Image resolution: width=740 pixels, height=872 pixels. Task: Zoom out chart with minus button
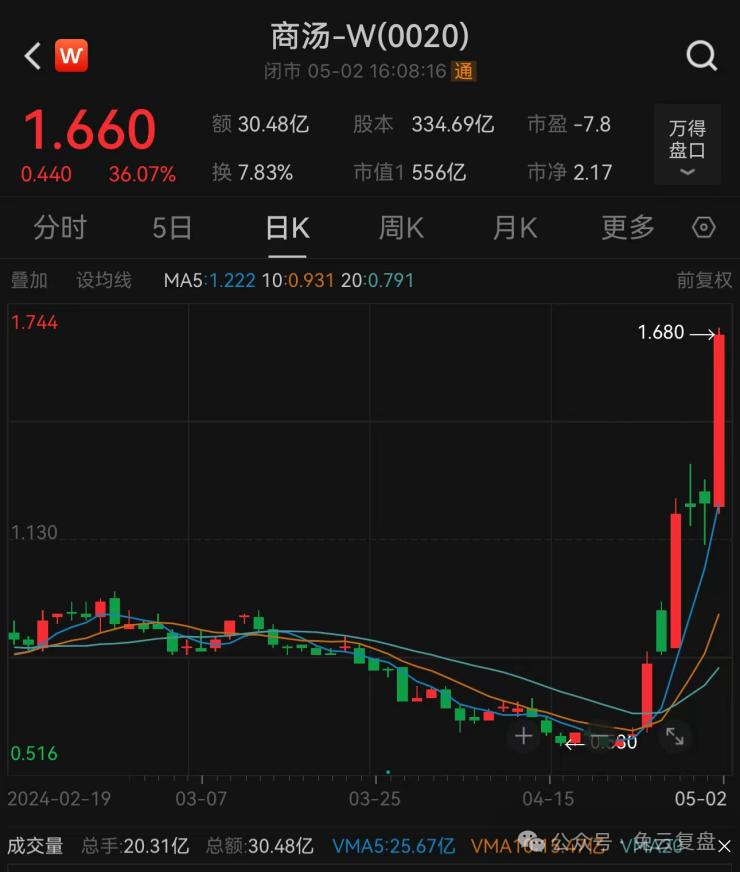point(599,737)
